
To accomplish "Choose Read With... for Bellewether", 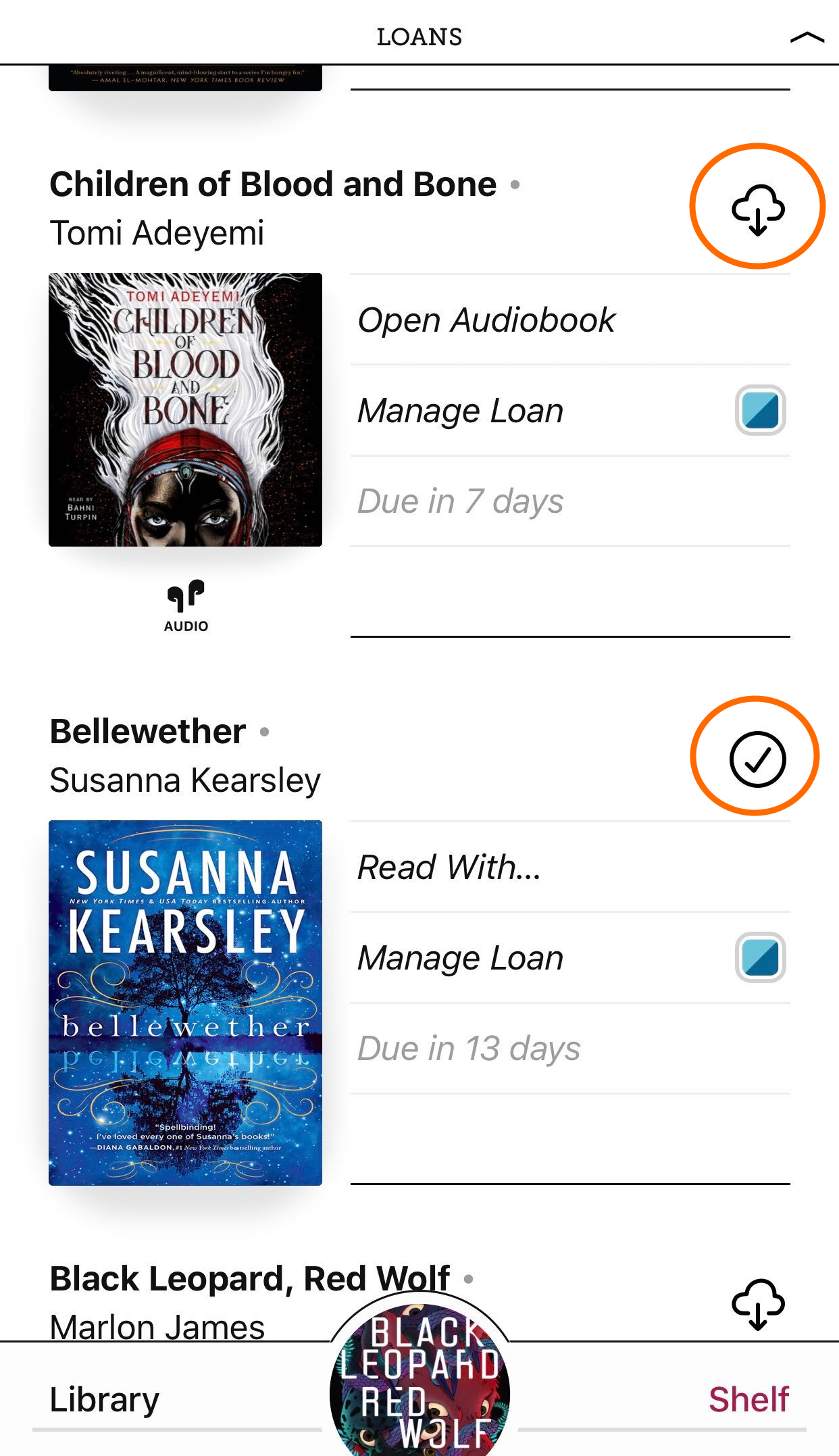I will (x=449, y=868).
